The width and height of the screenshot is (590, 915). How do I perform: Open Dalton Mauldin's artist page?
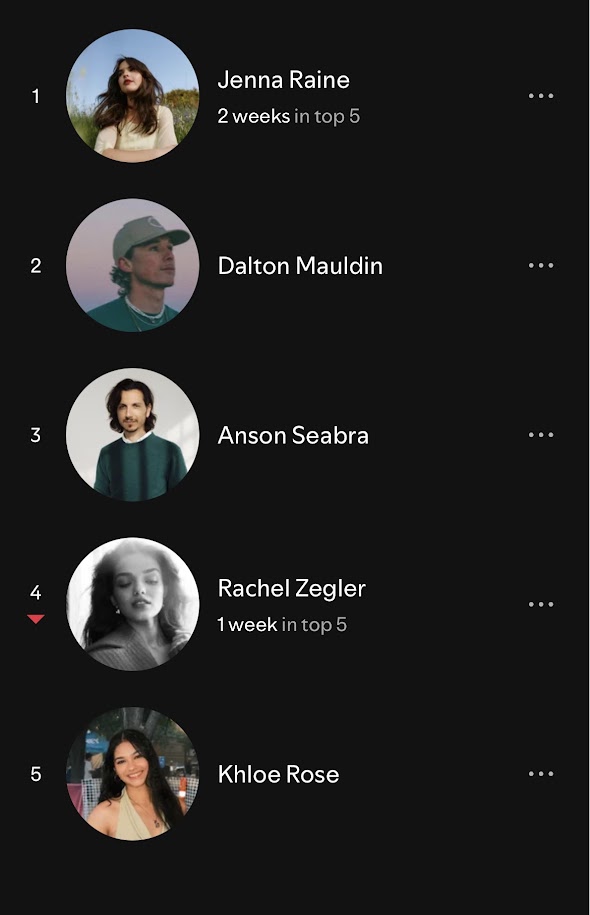click(x=300, y=266)
